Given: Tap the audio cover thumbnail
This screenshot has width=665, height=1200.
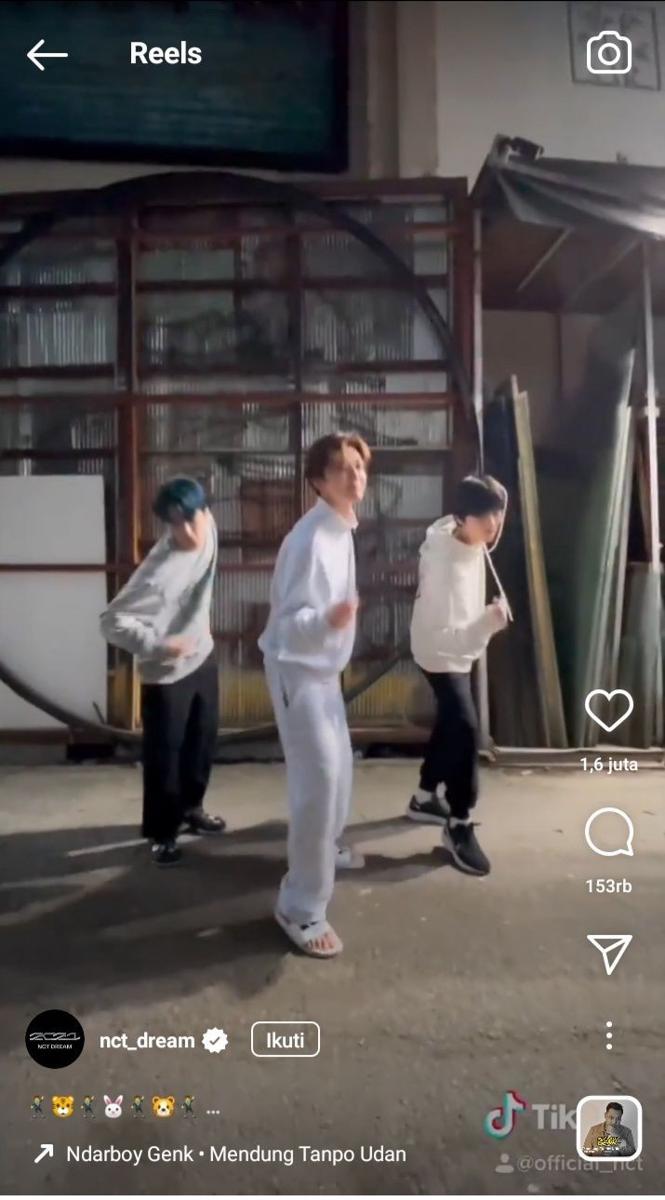Looking at the screenshot, I should [x=609, y=1129].
